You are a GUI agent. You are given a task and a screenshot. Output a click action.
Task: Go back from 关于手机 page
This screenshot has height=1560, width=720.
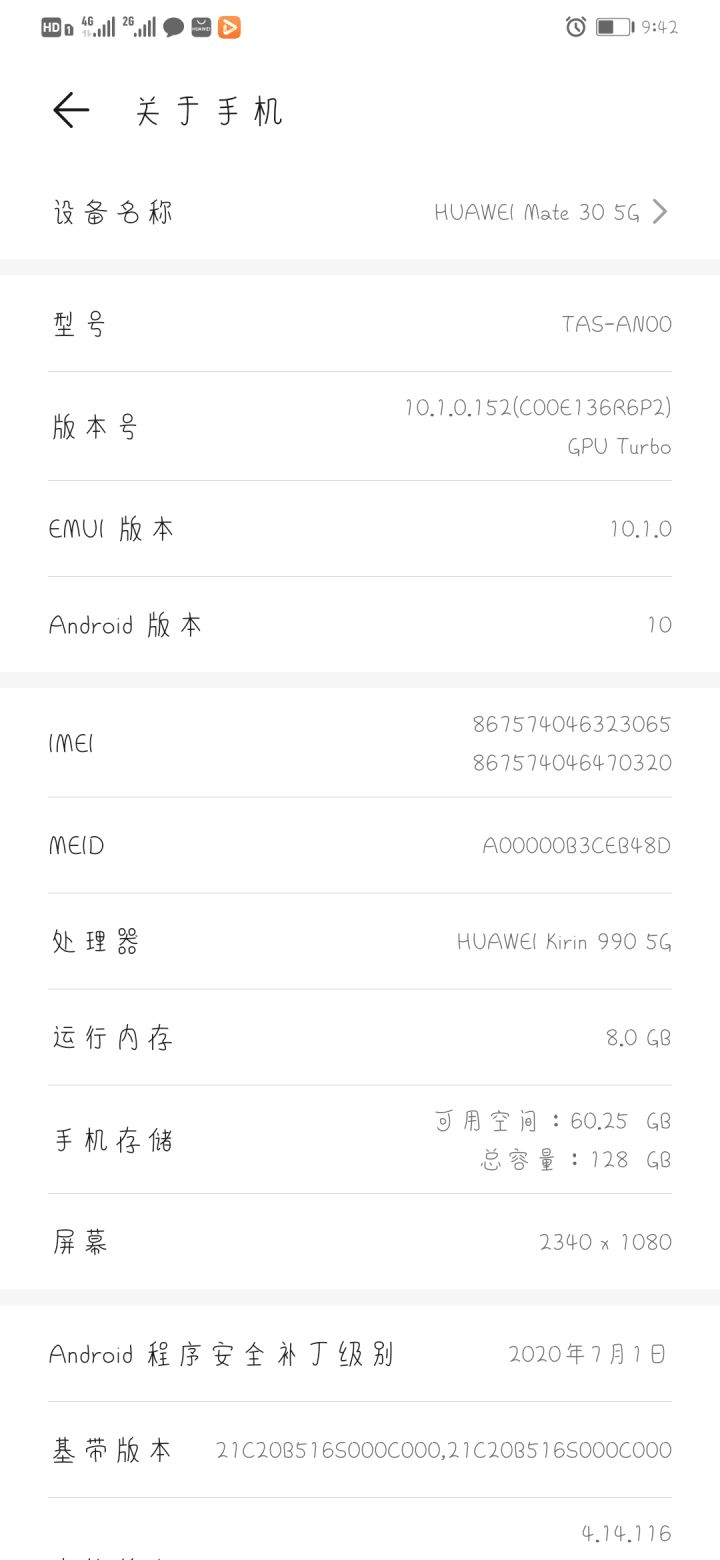pos(71,110)
